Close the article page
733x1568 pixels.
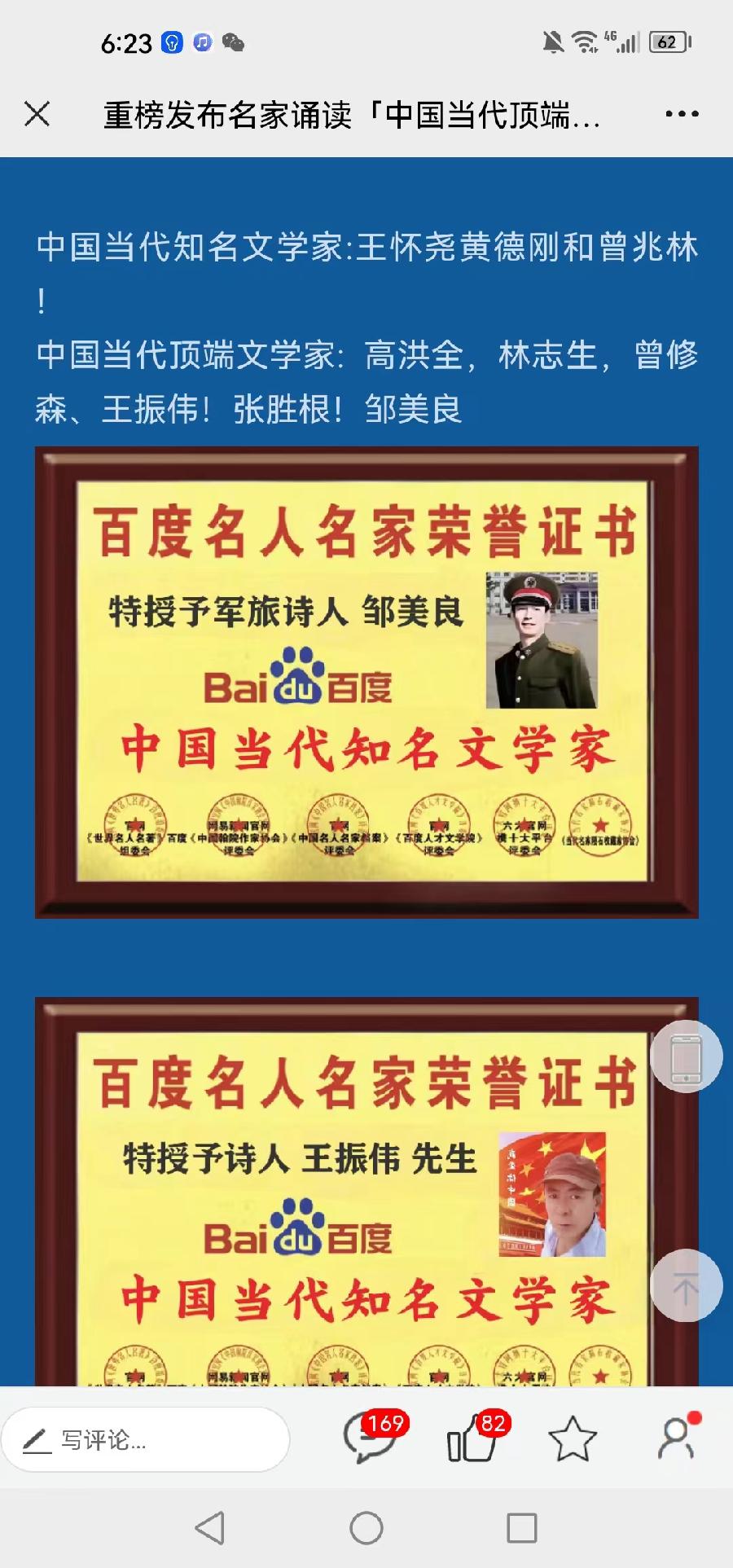point(37,114)
